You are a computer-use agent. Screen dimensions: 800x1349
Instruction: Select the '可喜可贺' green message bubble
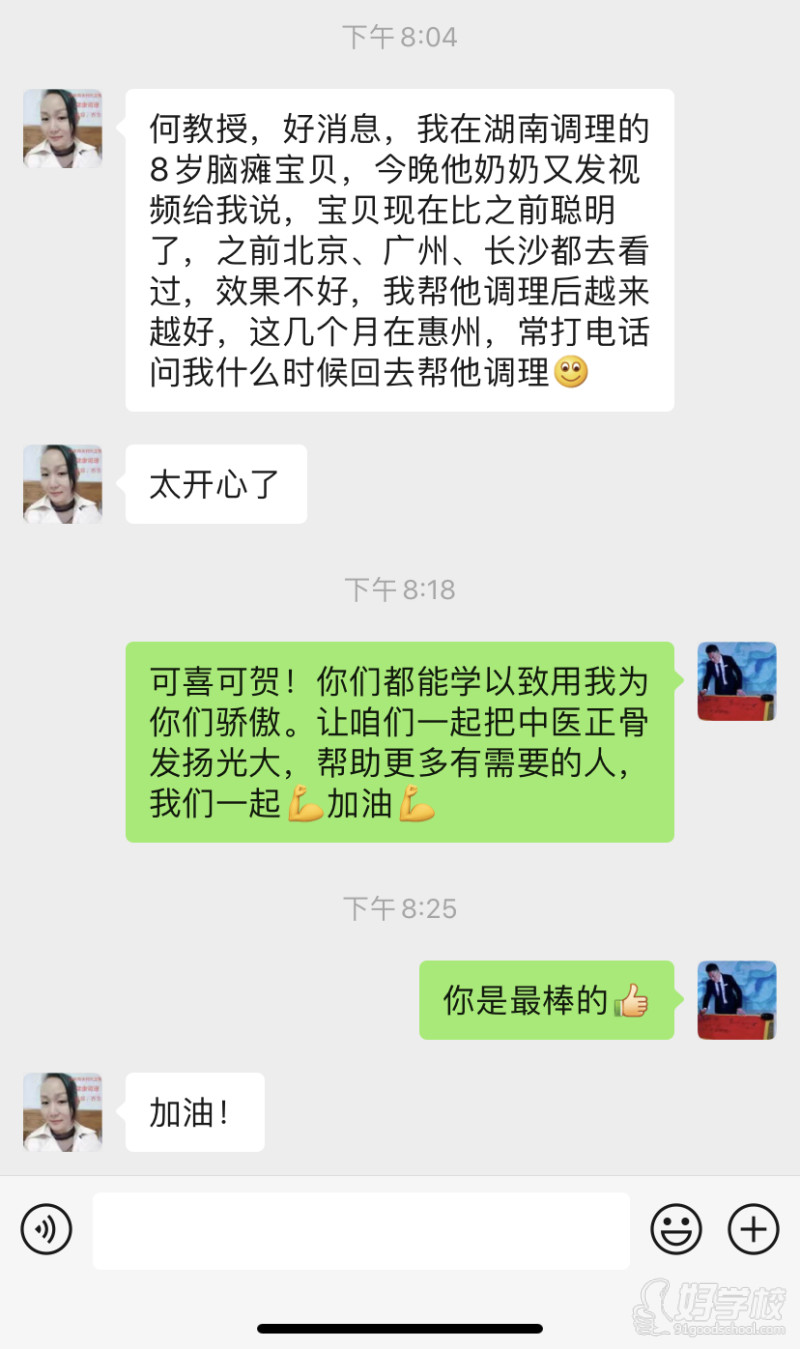[x=400, y=742]
